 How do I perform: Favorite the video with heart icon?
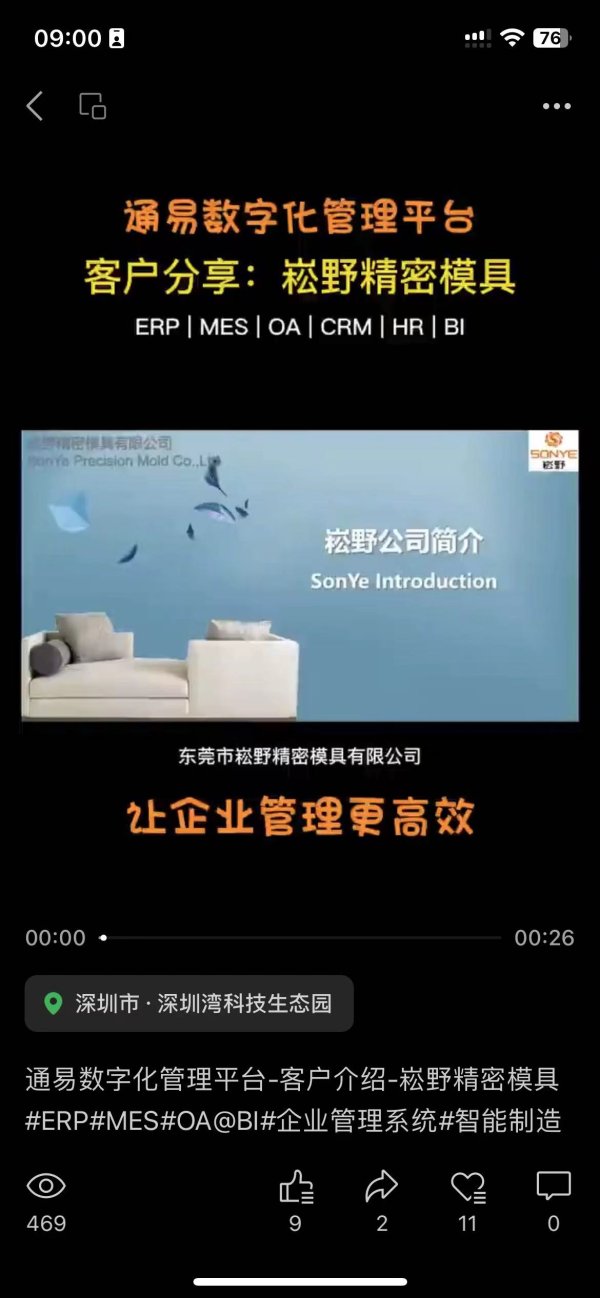[x=467, y=1187]
